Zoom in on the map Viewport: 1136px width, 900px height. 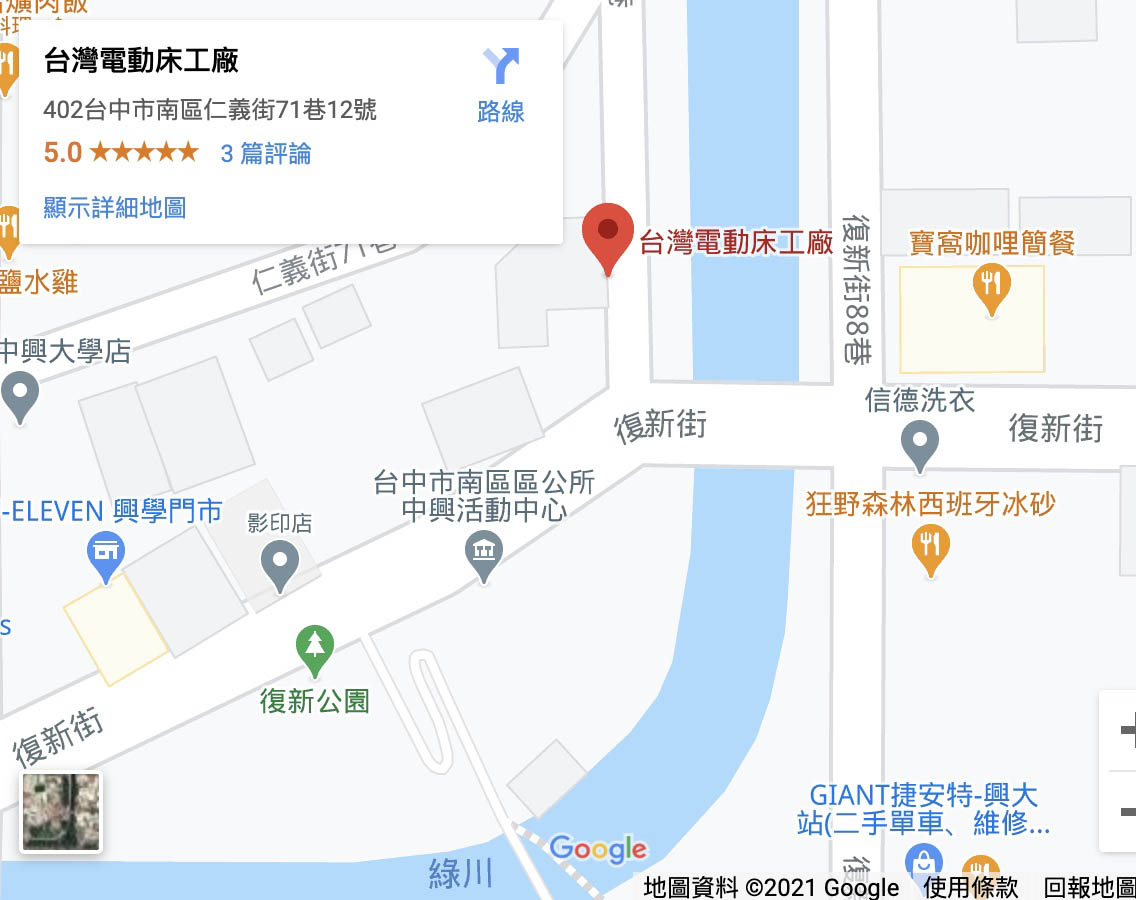click(1126, 730)
